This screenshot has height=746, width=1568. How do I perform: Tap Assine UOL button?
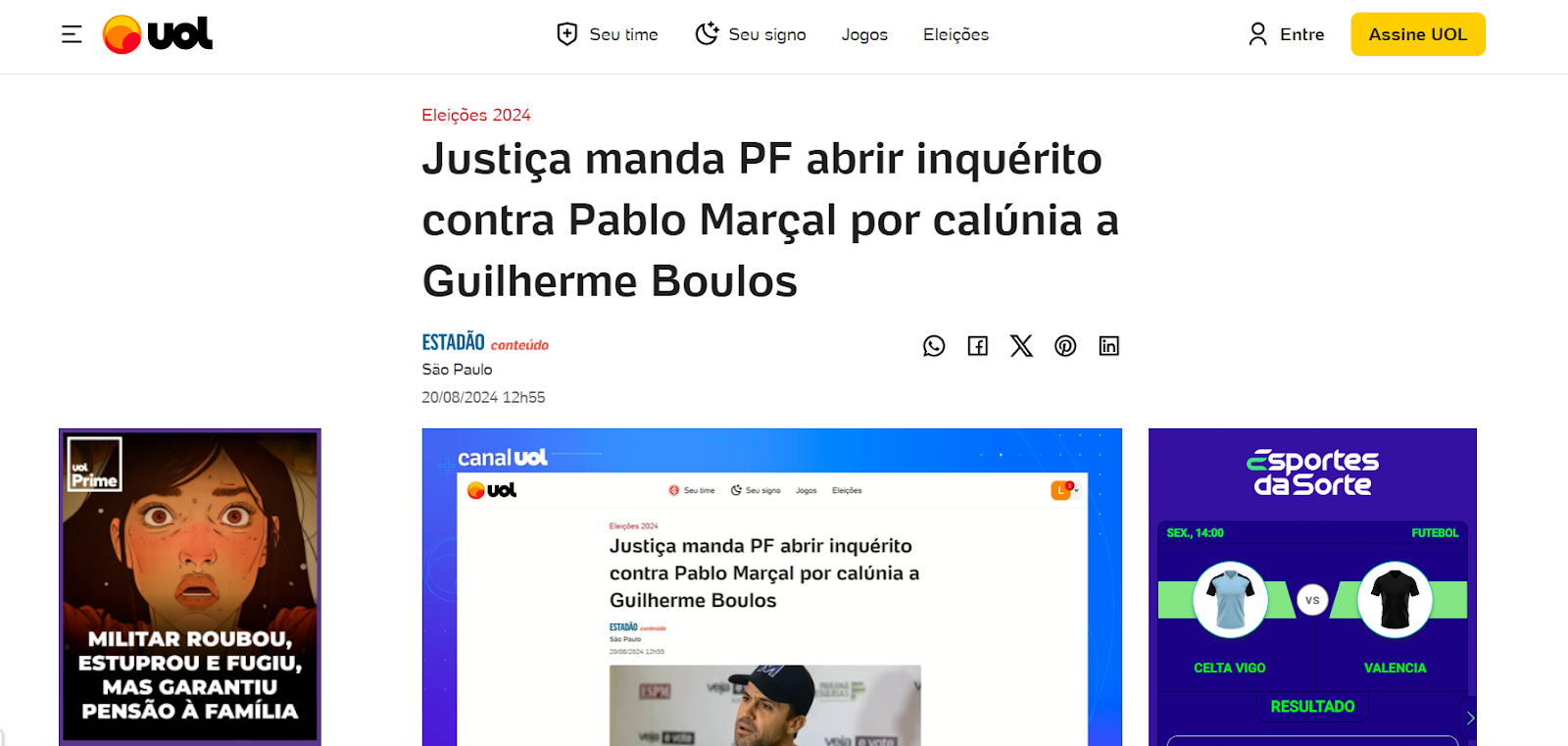(1417, 34)
